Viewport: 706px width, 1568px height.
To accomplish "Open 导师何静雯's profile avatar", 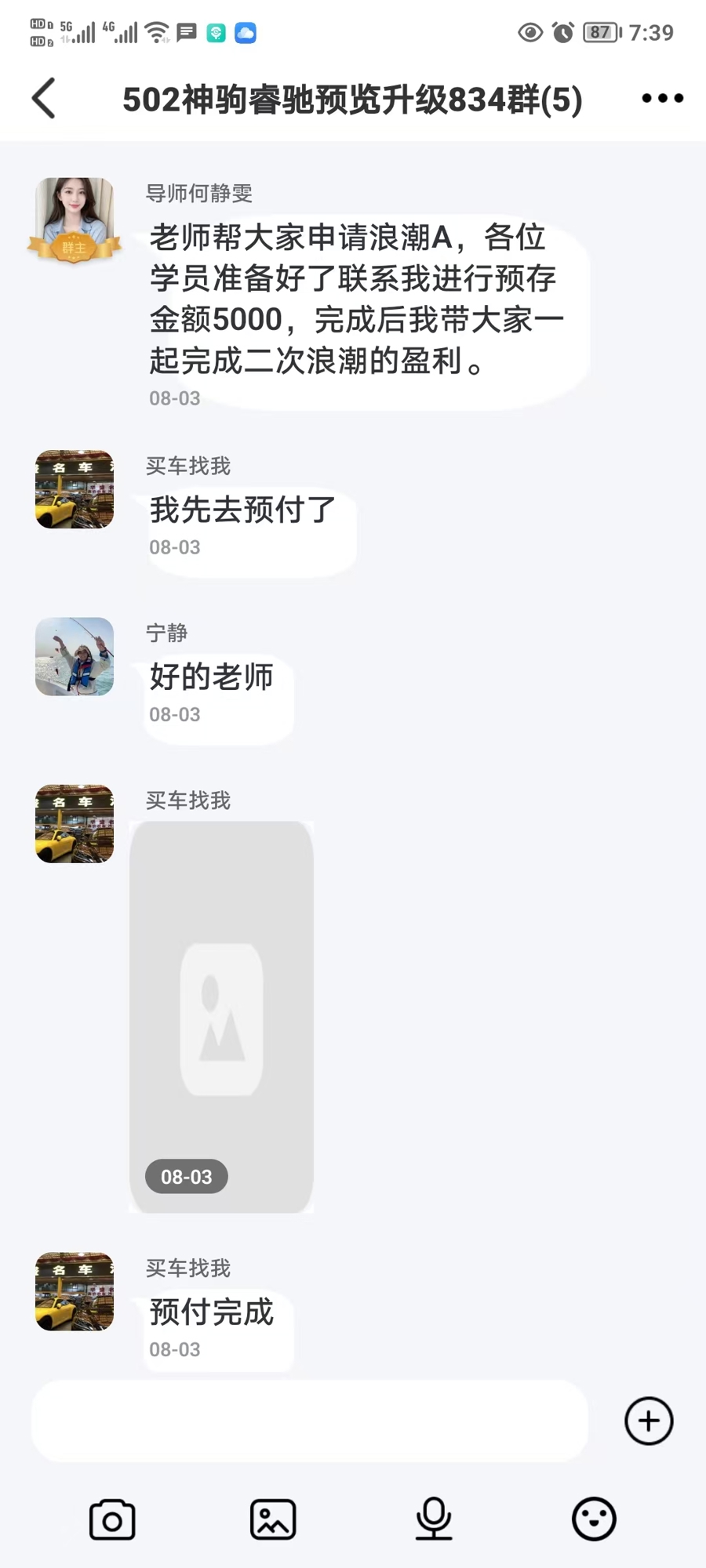I will click(x=75, y=217).
